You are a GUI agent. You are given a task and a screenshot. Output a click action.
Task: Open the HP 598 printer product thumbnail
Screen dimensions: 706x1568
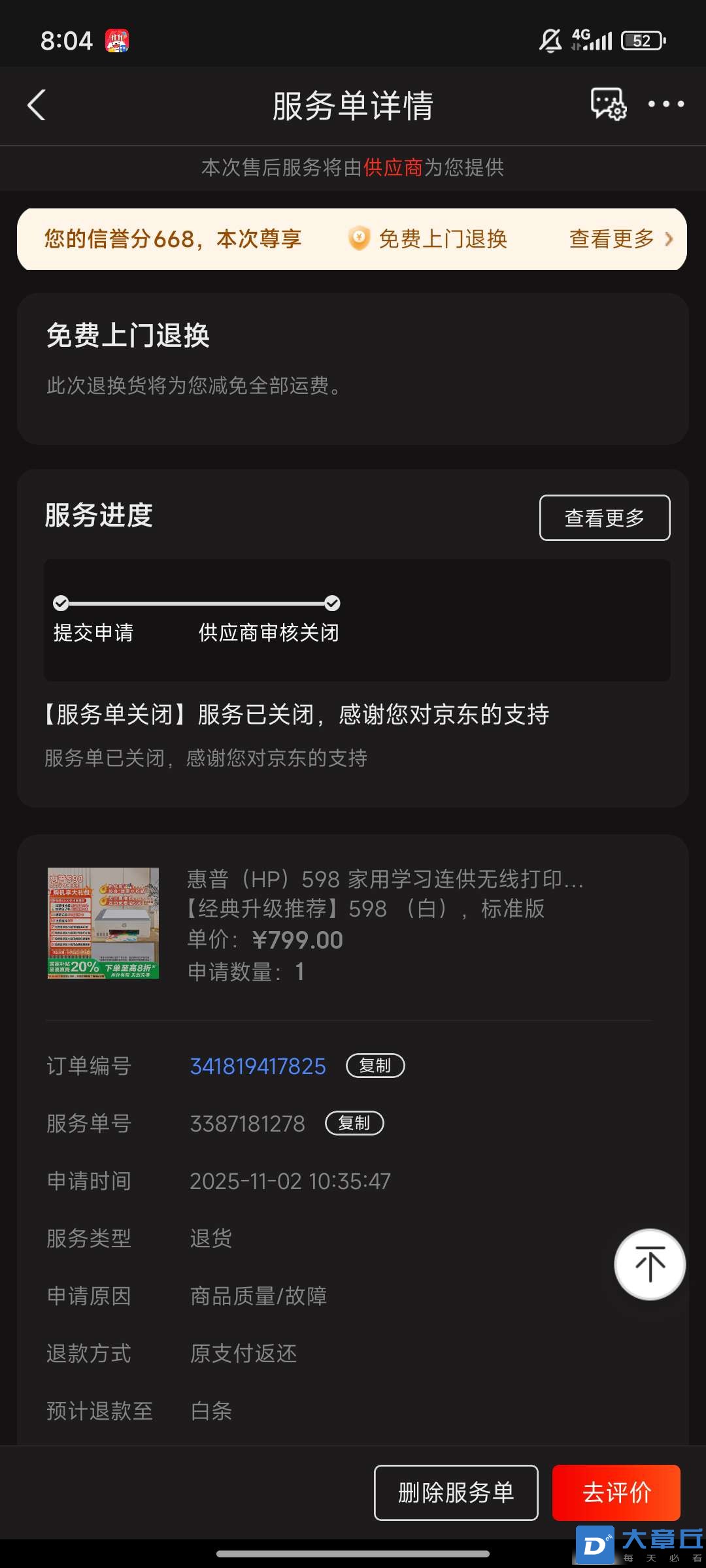pos(103,923)
